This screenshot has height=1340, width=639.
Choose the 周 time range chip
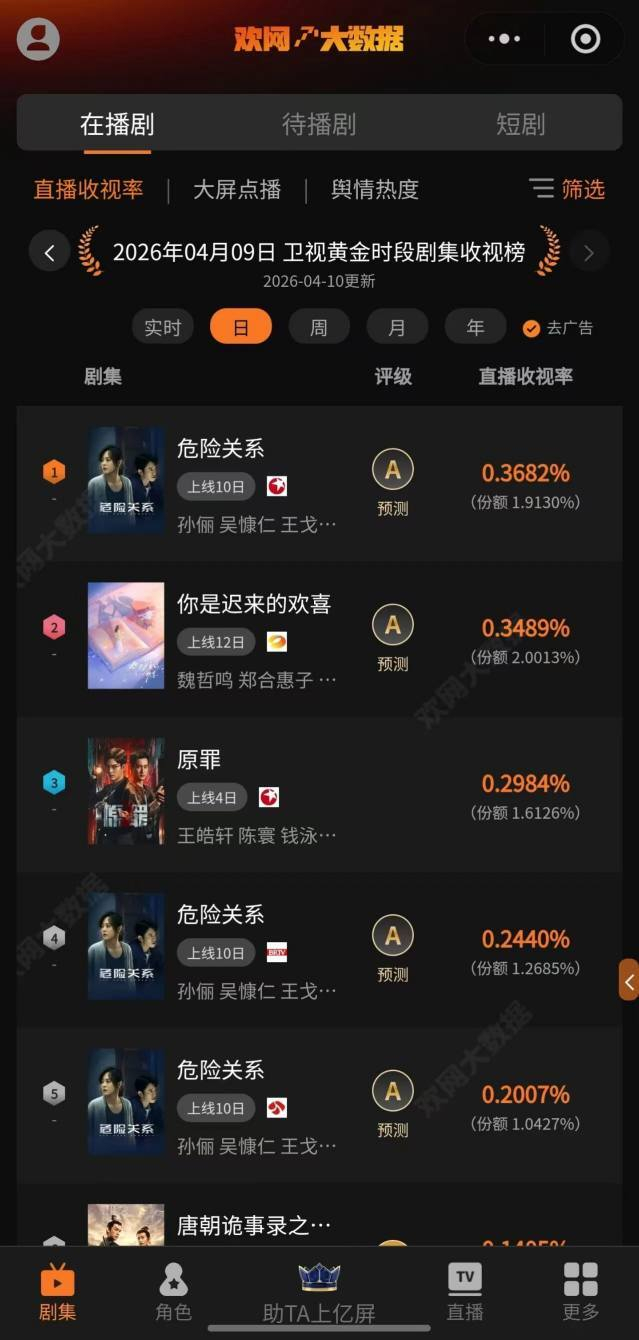[x=318, y=327]
